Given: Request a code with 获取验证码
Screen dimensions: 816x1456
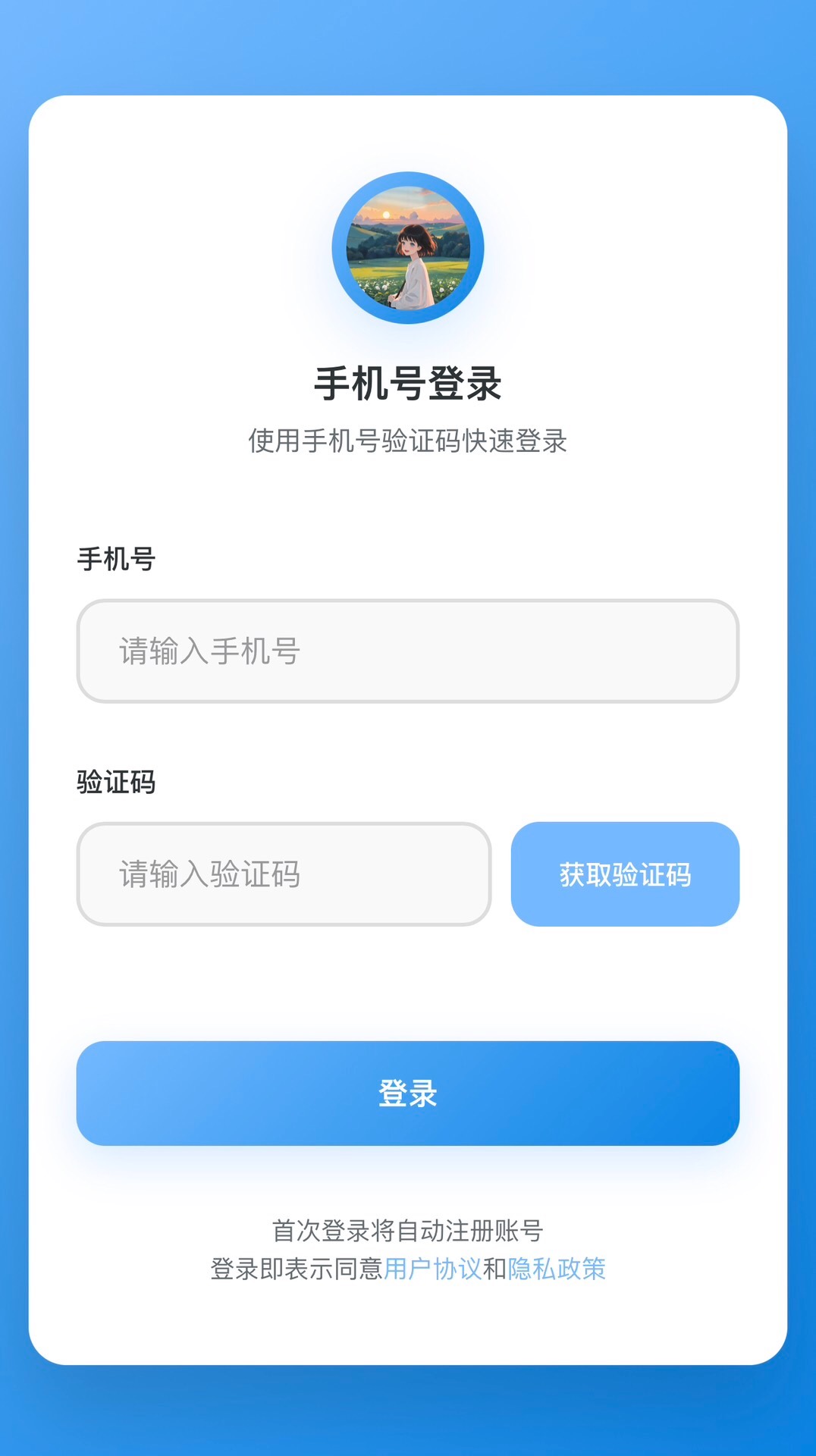Looking at the screenshot, I should [625, 874].
